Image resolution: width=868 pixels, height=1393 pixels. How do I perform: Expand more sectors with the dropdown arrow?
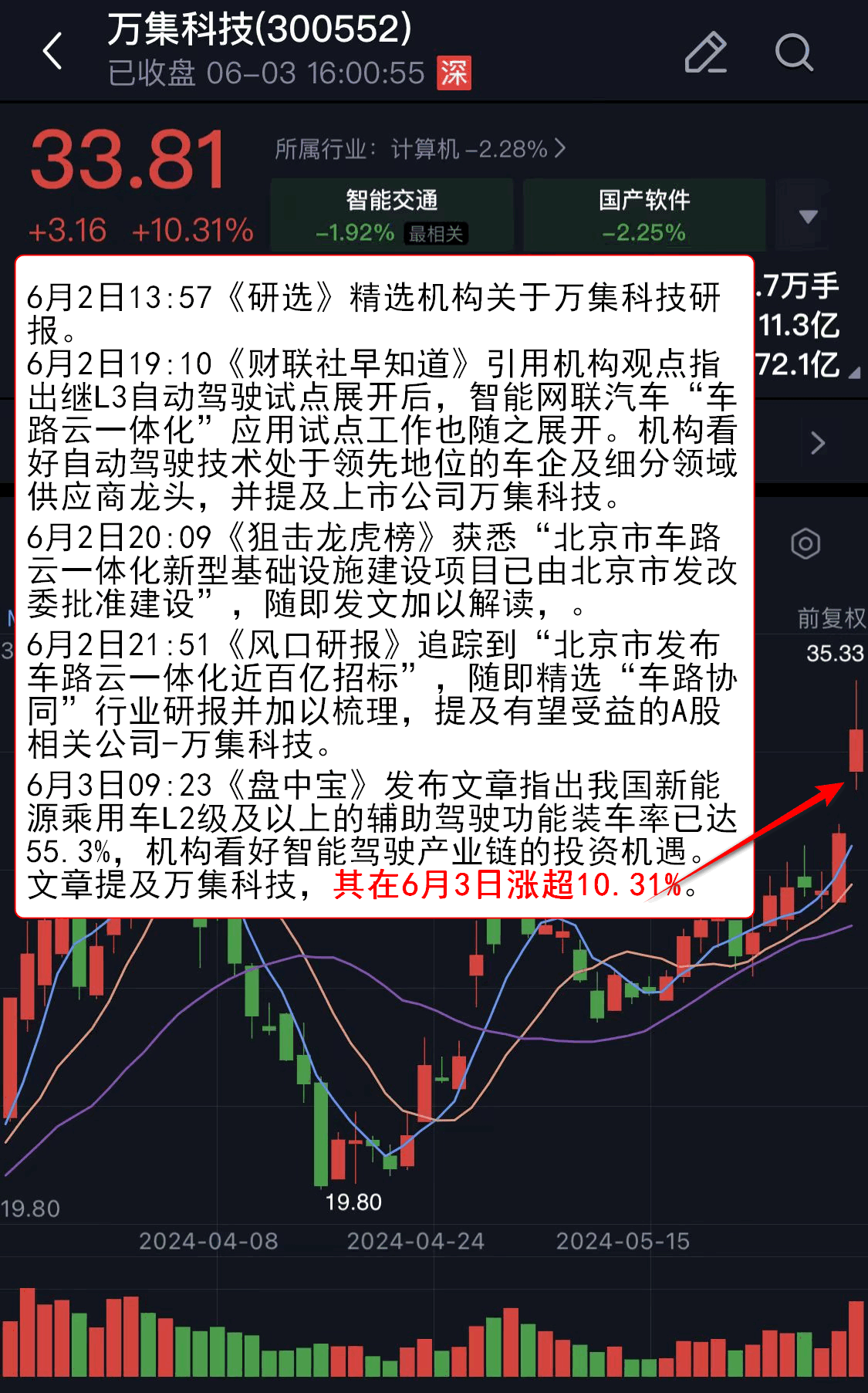tap(808, 216)
